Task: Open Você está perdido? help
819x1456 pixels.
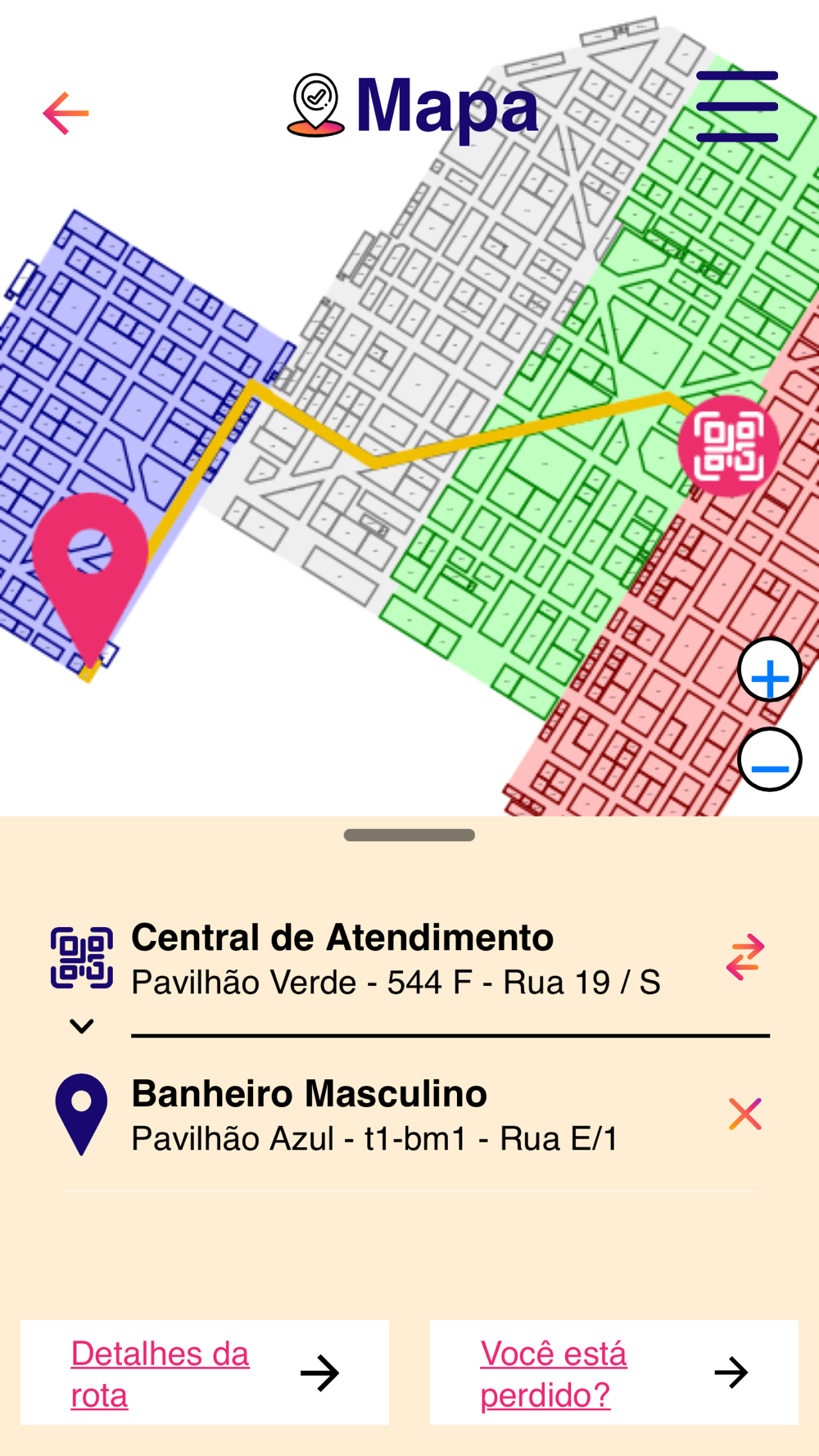Action: [x=614, y=1372]
